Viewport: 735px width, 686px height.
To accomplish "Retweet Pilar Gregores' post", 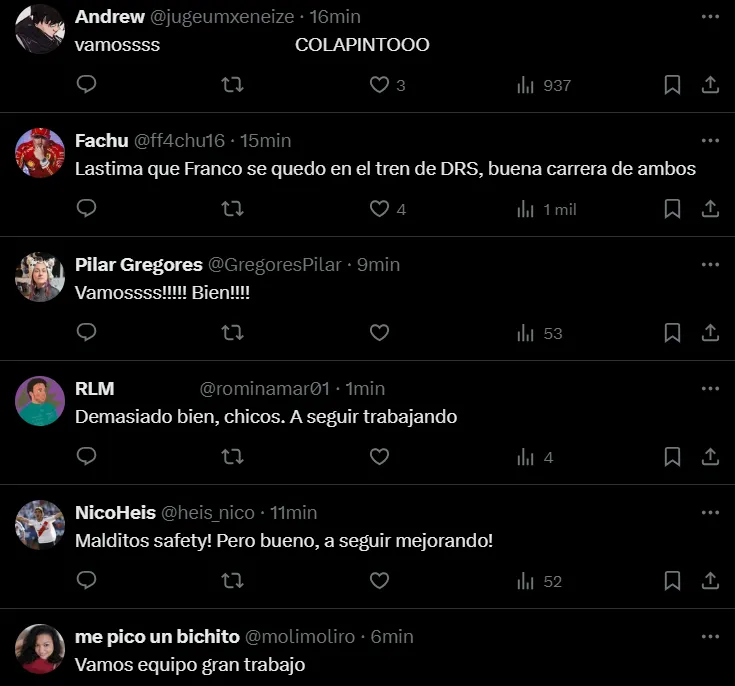I will 232,333.
